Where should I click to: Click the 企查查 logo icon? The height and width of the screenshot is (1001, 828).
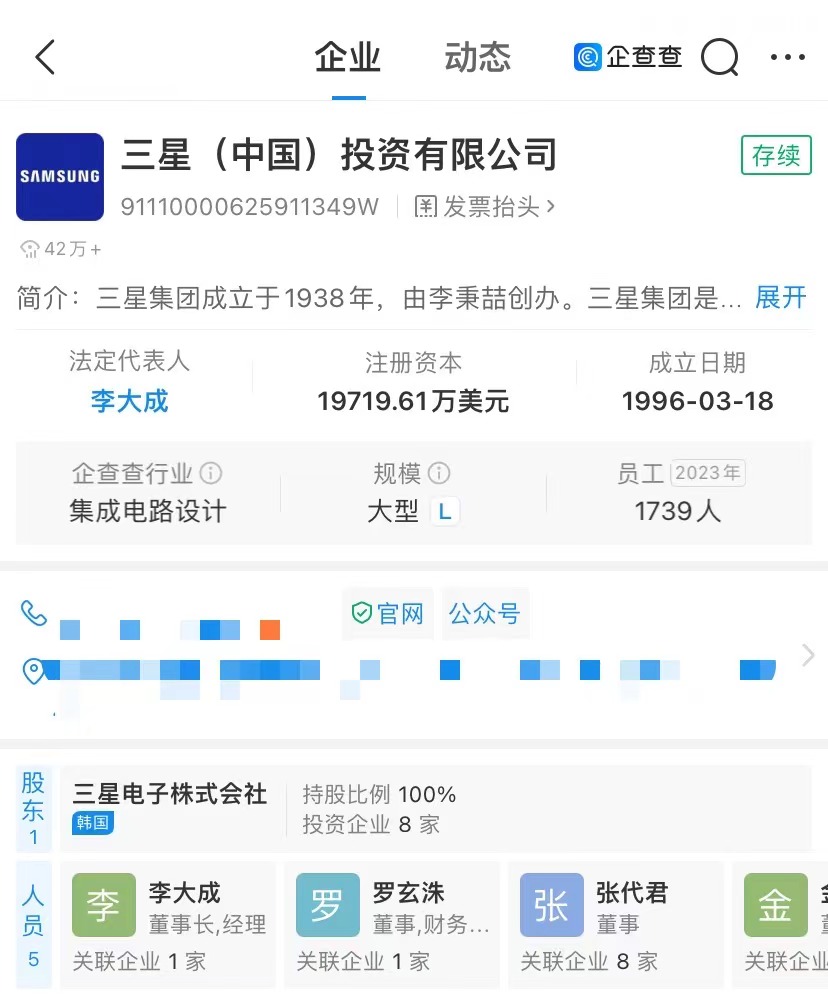point(589,57)
